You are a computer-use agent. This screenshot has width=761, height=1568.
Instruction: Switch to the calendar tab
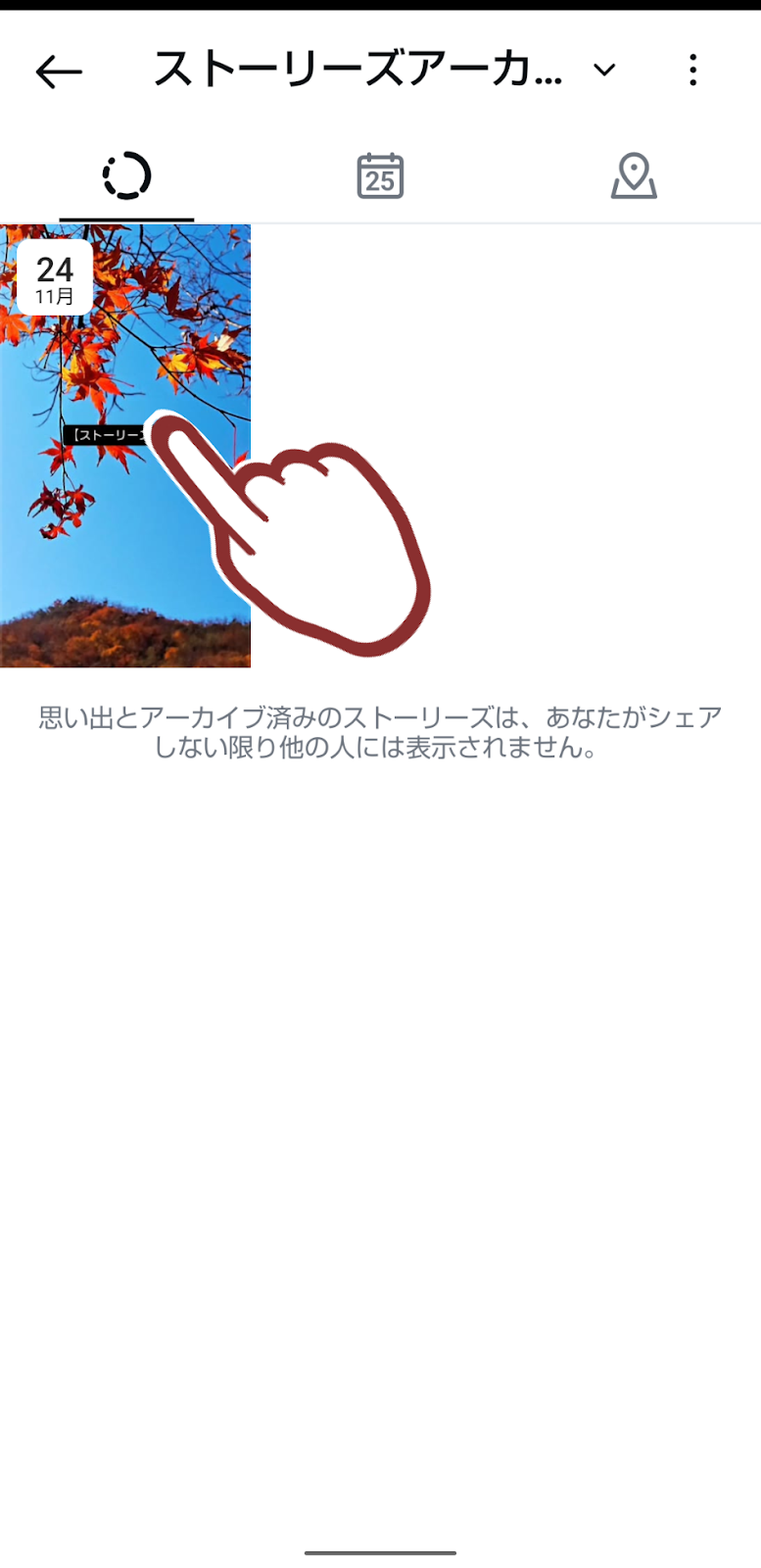380,176
